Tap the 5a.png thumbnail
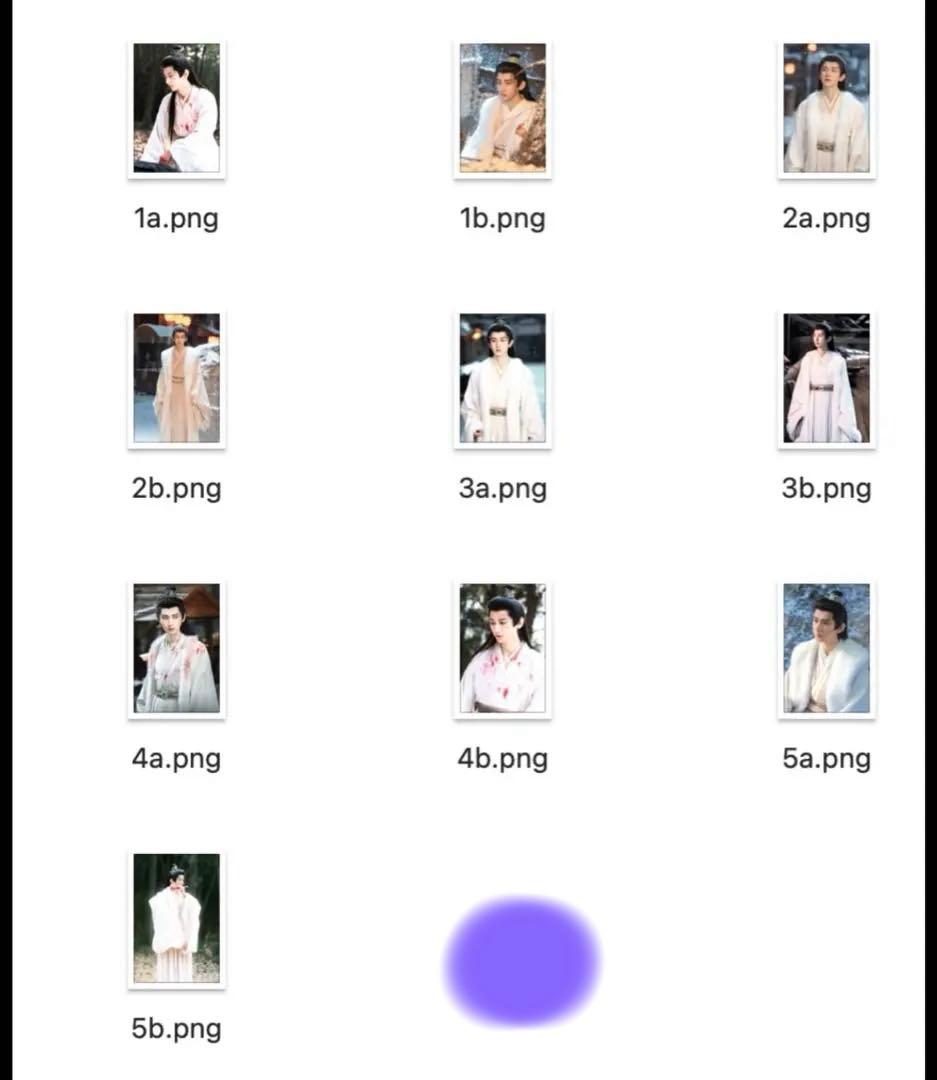Viewport: 937px width, 1080px height. pos(826,648)
